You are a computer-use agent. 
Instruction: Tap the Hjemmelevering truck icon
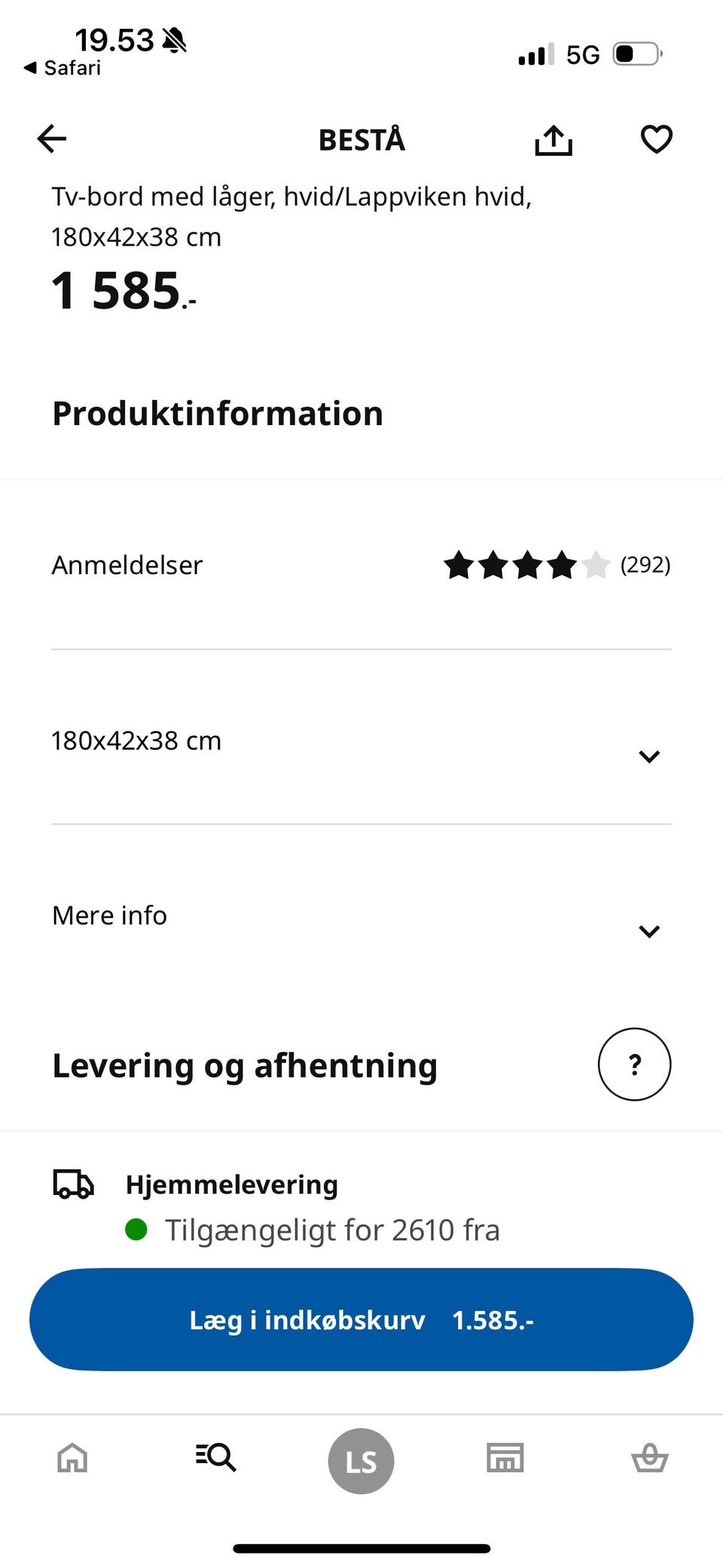[x=72, y=1184]
